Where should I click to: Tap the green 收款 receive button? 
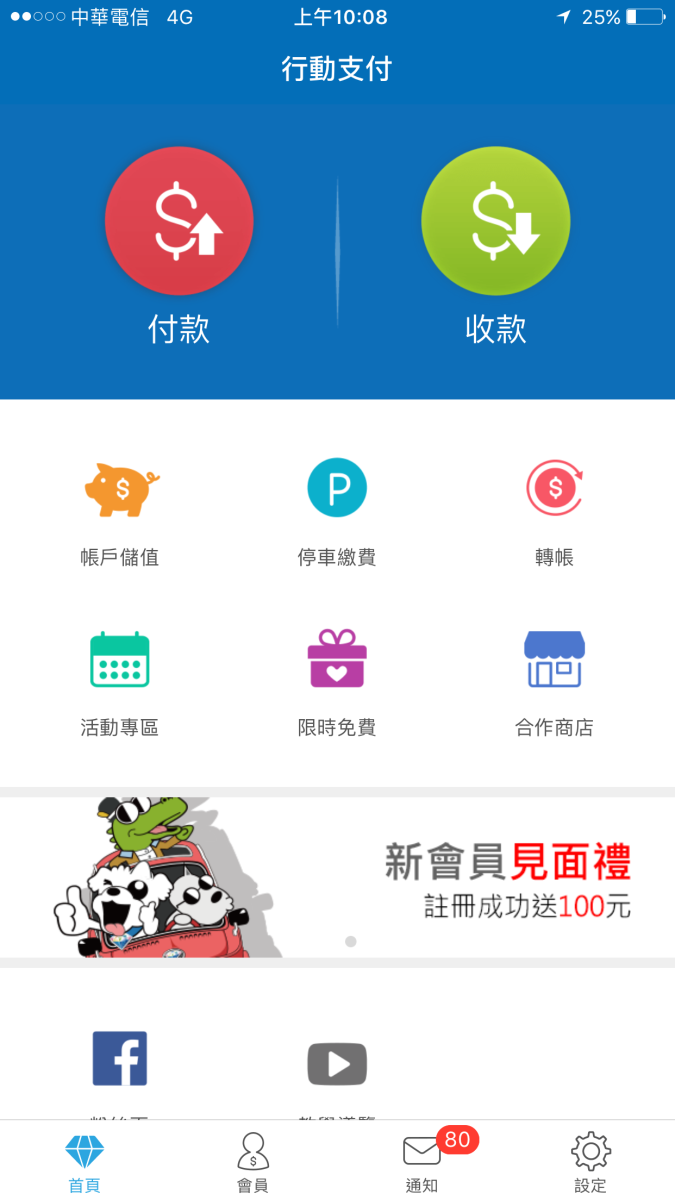496,221
